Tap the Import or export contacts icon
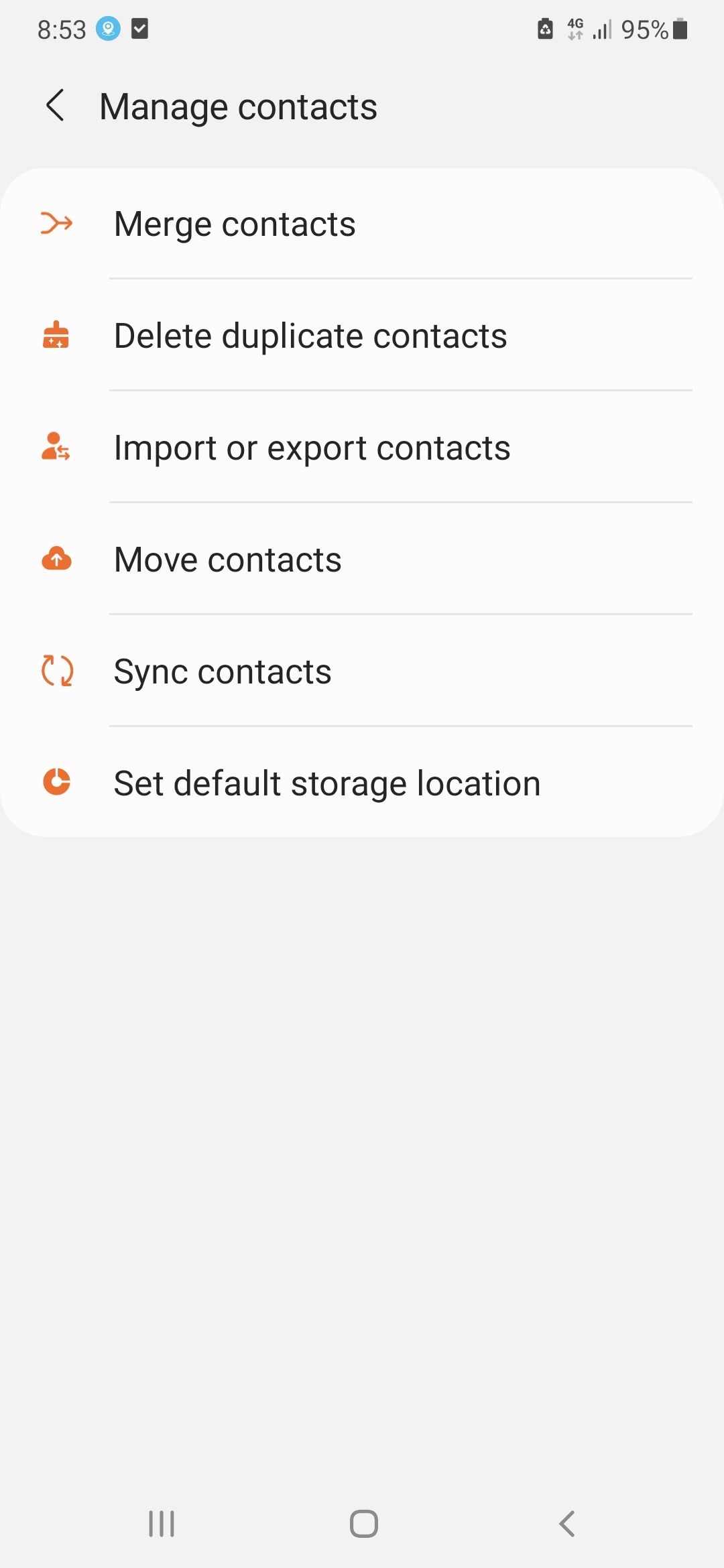 [x=57, y=448]
